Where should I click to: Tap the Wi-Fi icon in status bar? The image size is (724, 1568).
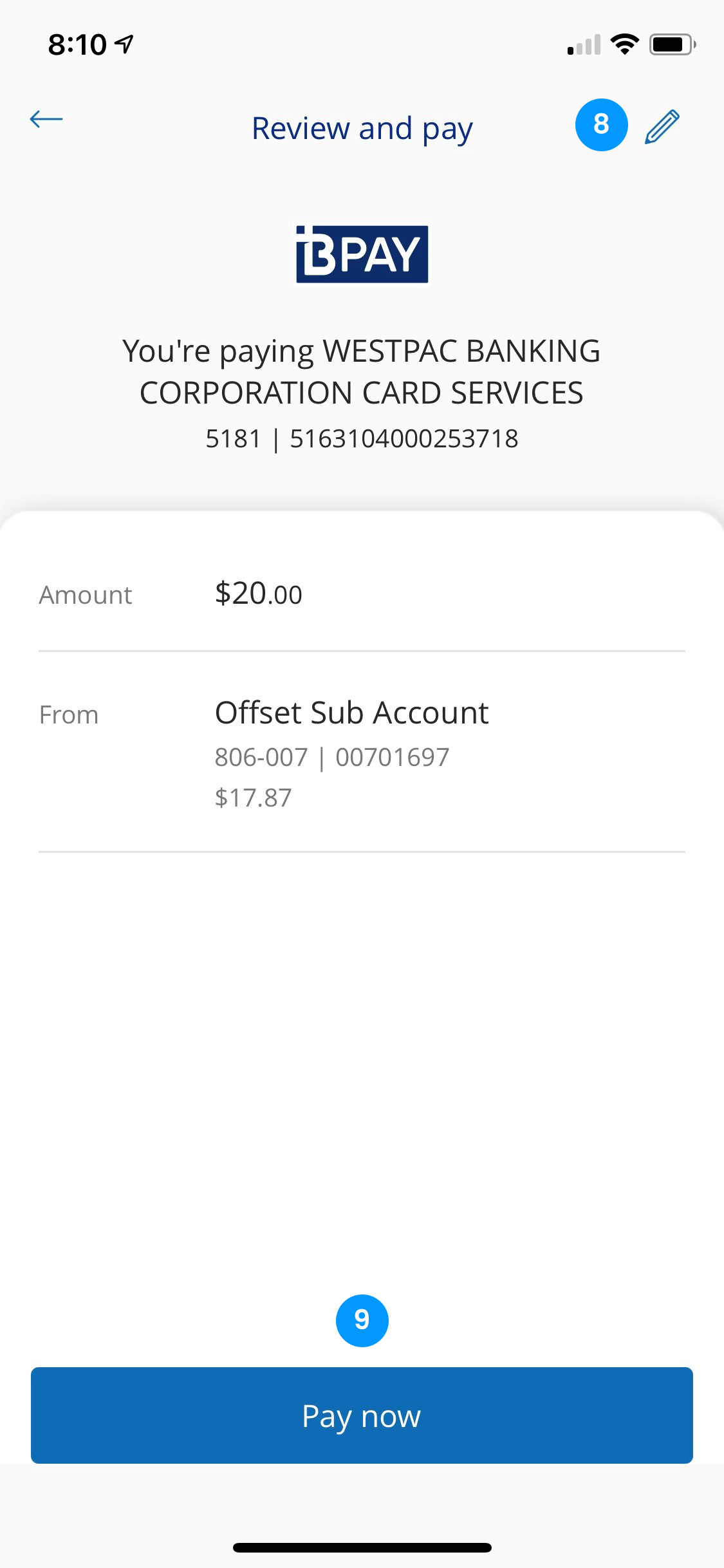[624, 44]
